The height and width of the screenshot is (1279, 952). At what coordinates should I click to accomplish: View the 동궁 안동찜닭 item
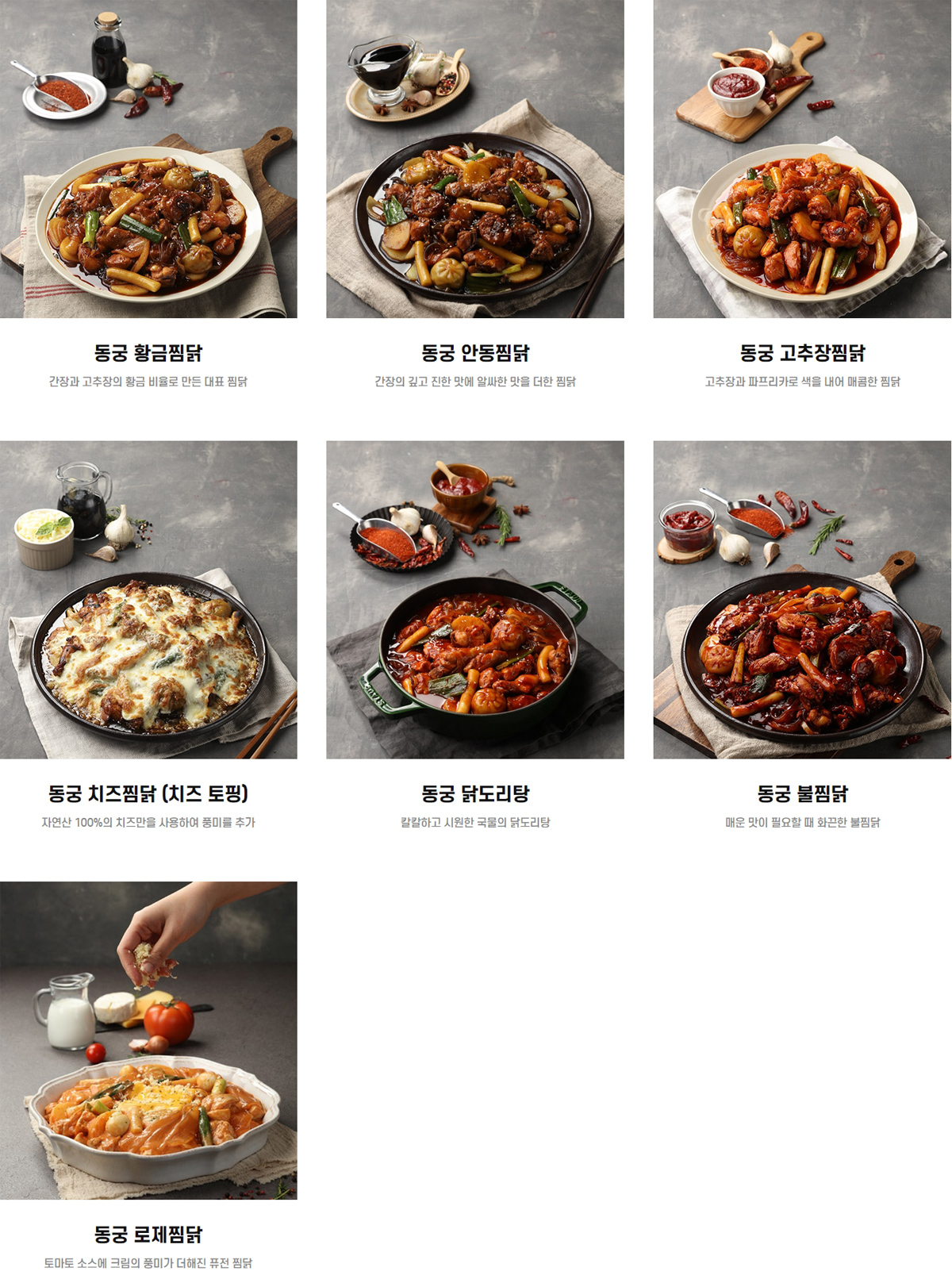coord(475,159)
